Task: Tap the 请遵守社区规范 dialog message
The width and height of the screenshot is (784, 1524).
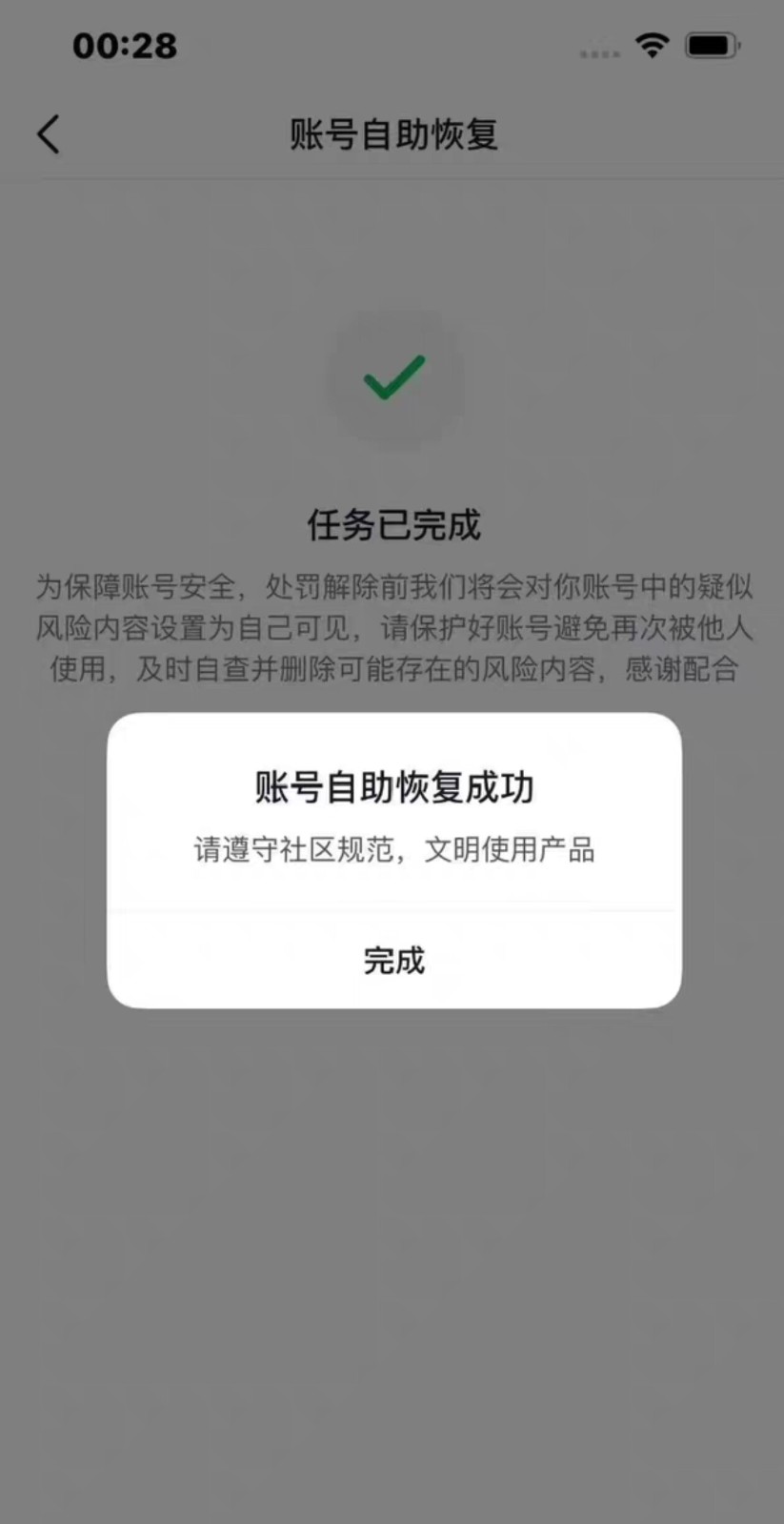Action: (x=393, y=851)
